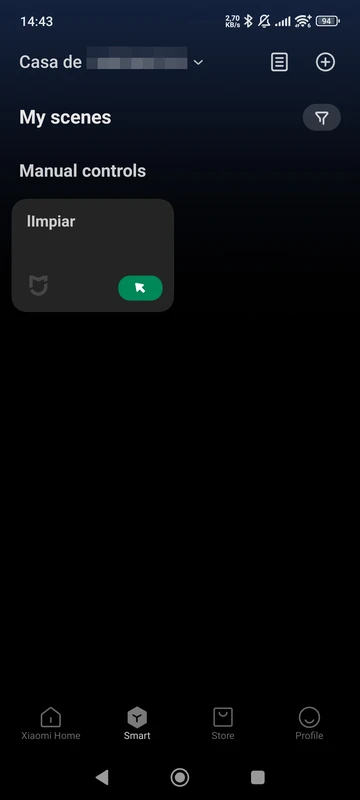Image resolution: width=360 pixels, height=800 pixels.
Task: Open the scenes filter
Action: click(x=322, y=118)
